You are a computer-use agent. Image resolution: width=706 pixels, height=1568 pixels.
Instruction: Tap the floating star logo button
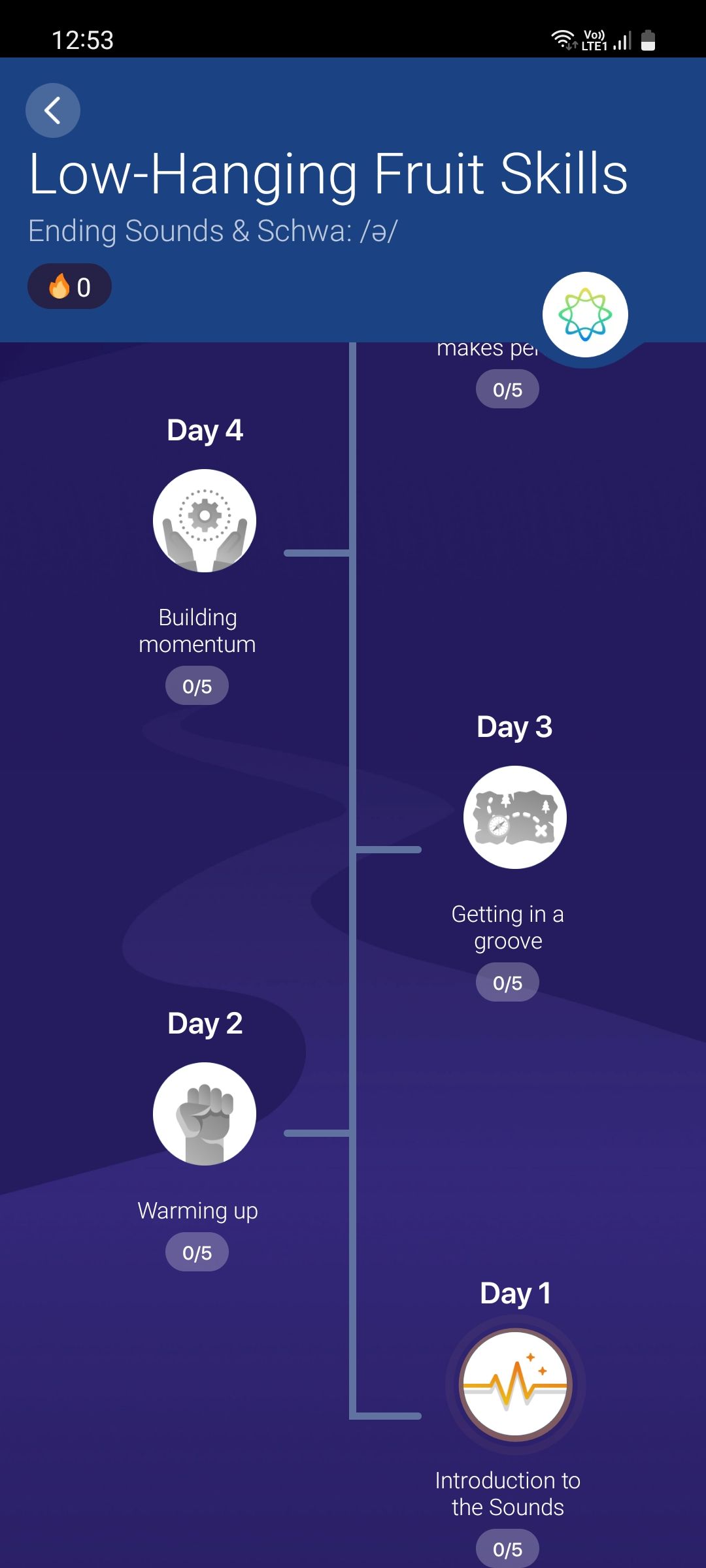coord(585,315)
